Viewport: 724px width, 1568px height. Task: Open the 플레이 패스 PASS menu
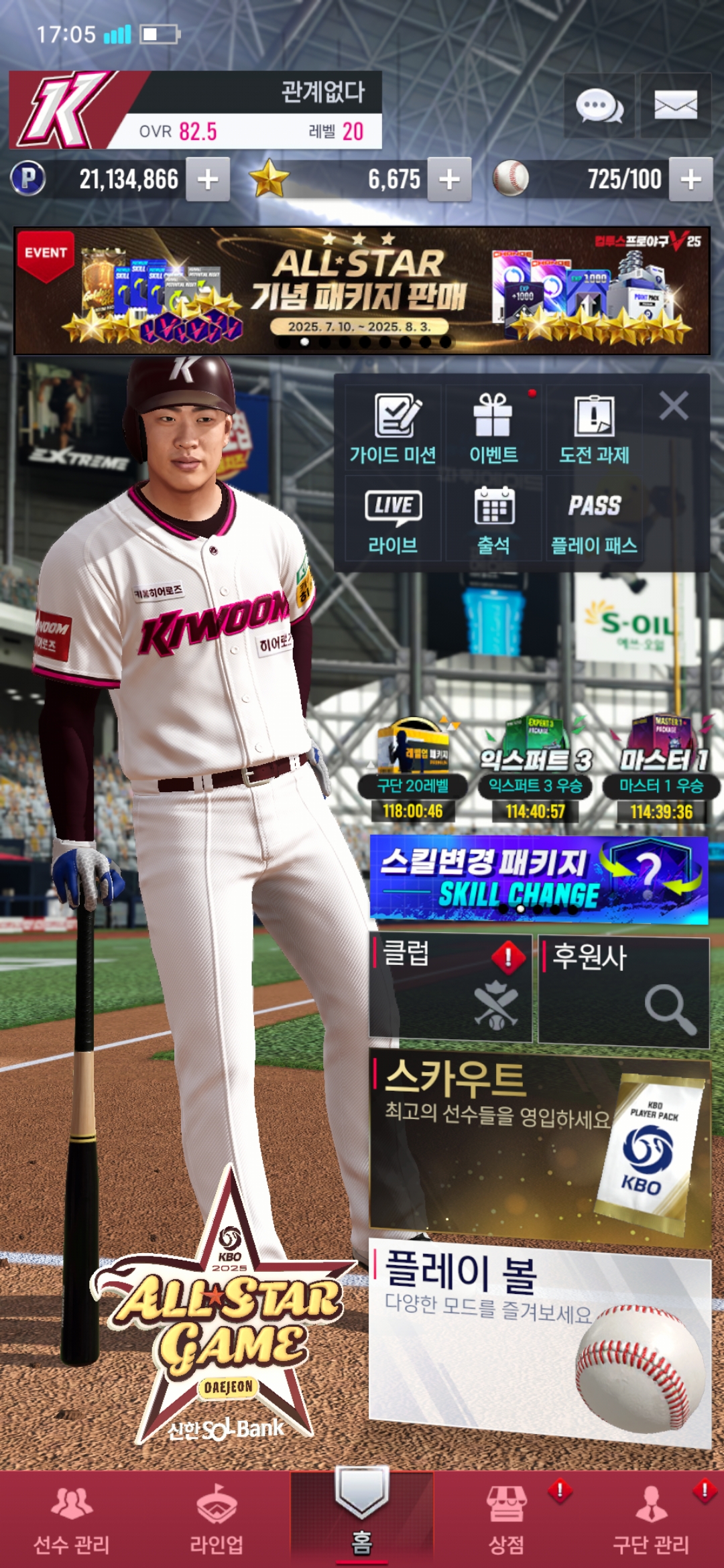click(594, 519)
